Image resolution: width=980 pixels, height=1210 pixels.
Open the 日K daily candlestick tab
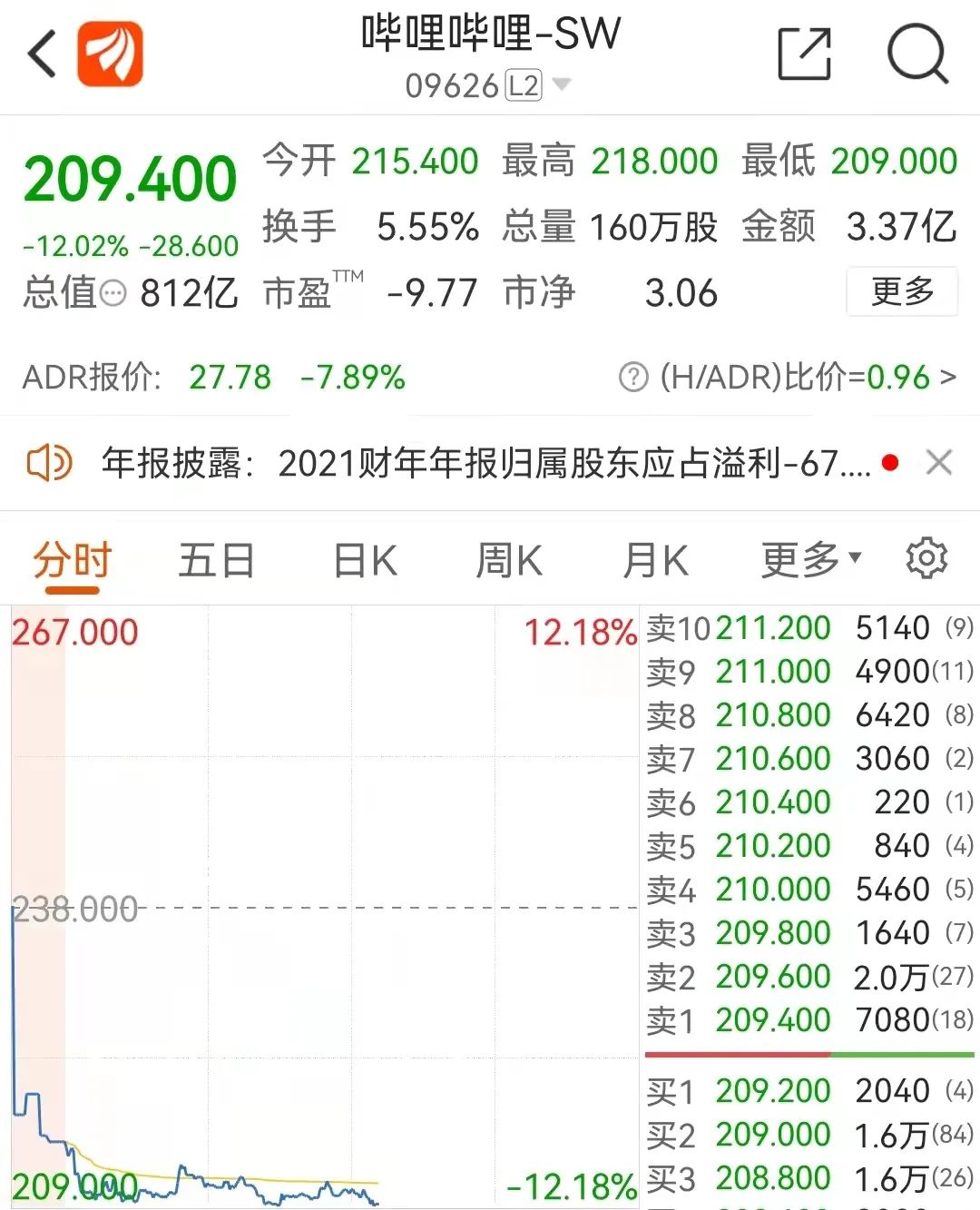click(362, 559)
